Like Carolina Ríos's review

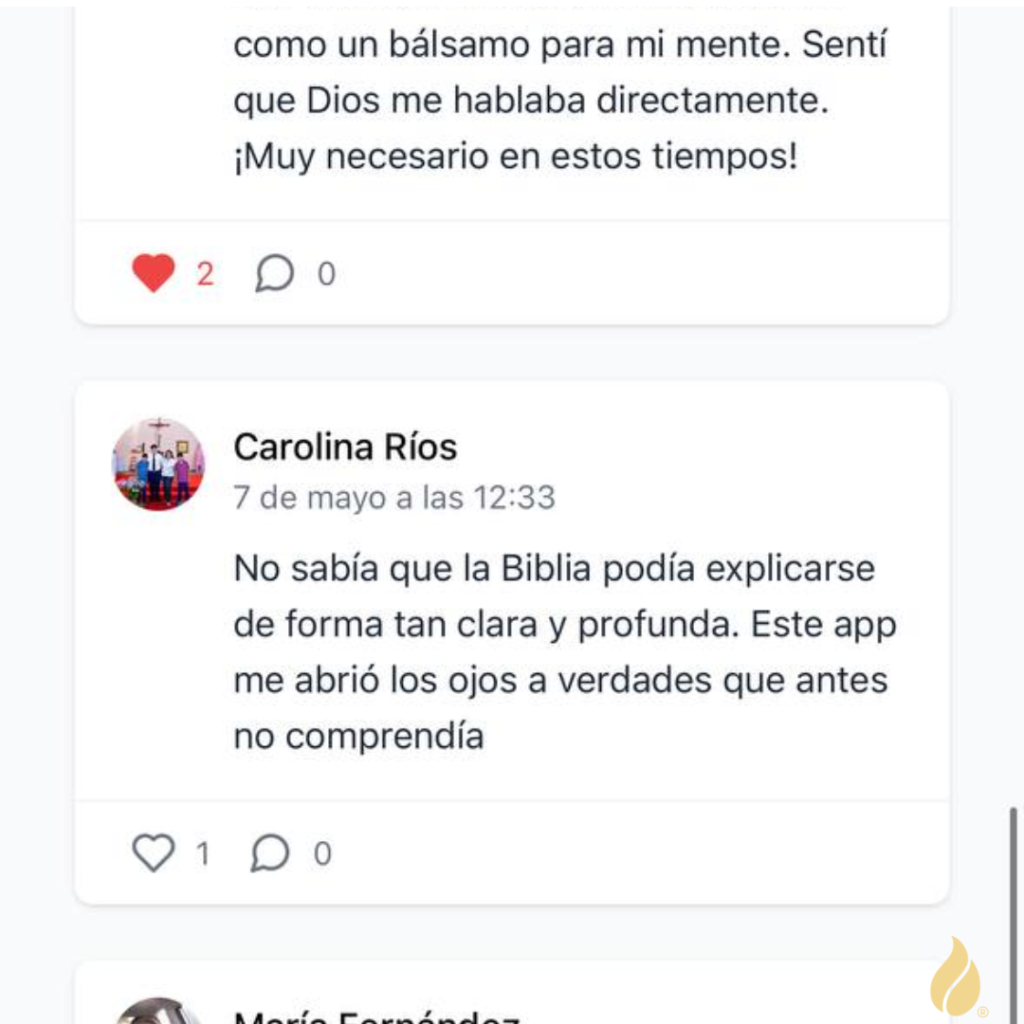click(x=153, y=853)
